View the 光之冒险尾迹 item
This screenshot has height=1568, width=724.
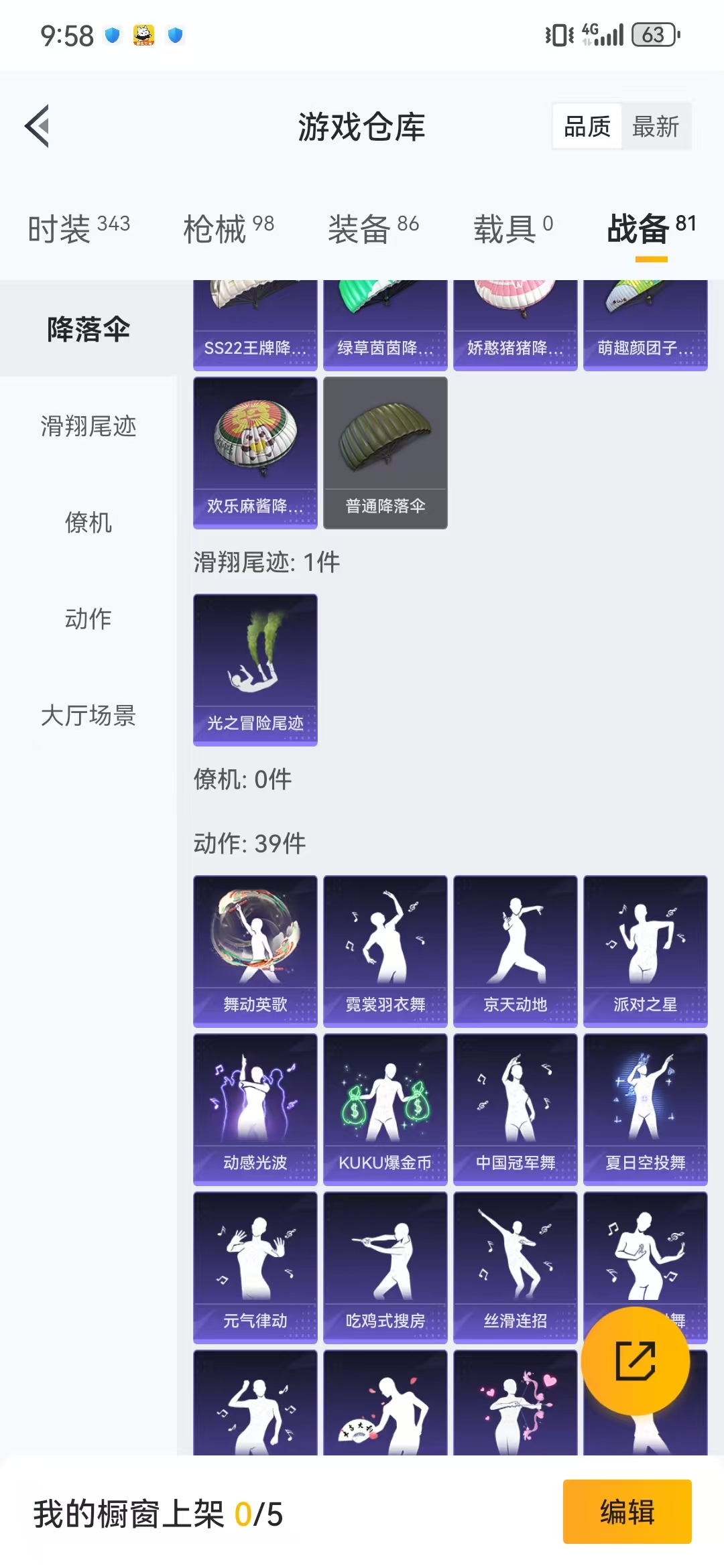click(255, 670)
